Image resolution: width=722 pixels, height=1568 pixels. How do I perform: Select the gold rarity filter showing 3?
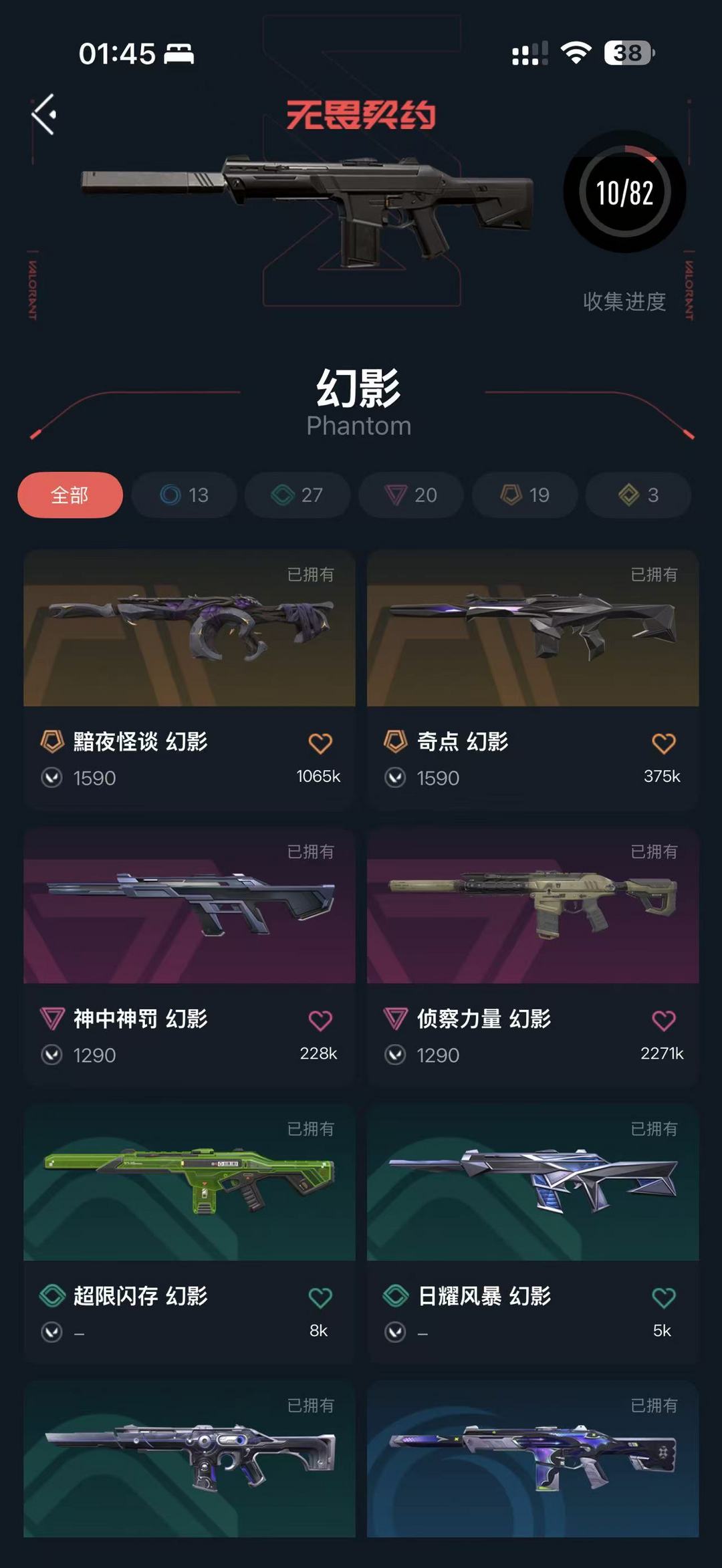click(x=638, y=495)
